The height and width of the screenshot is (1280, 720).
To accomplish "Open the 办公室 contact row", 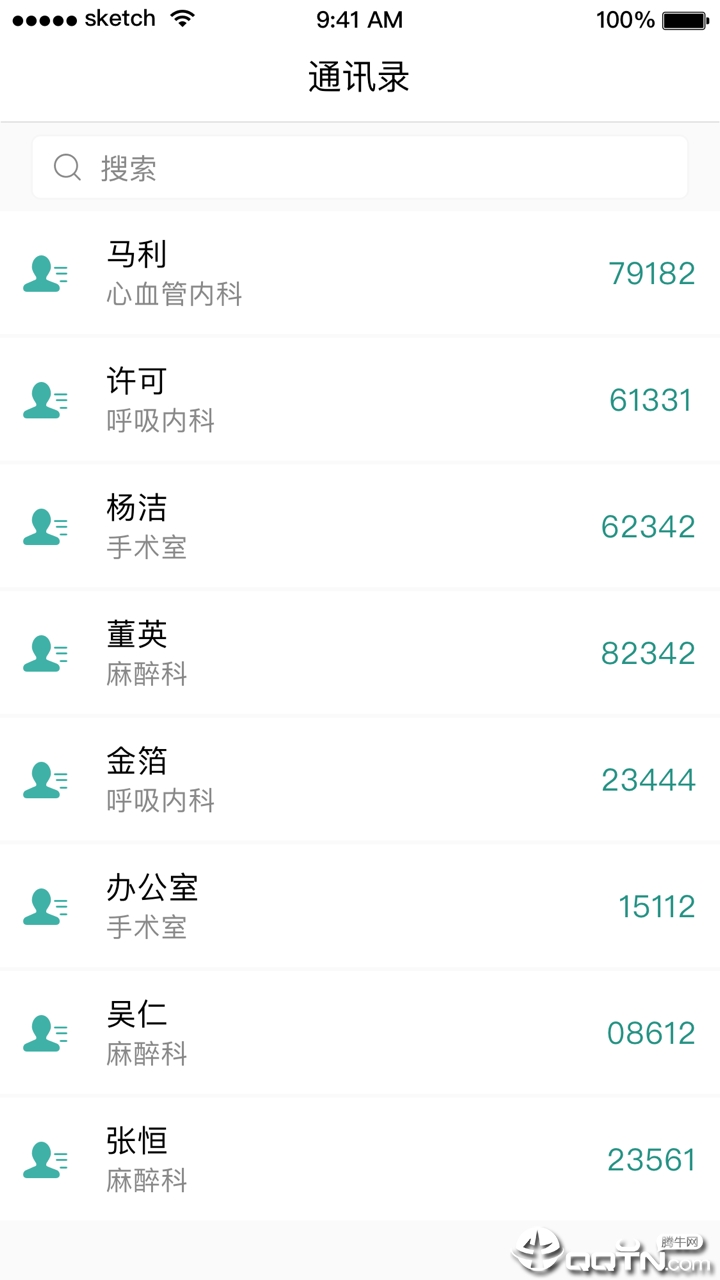I will pos(360,906).
